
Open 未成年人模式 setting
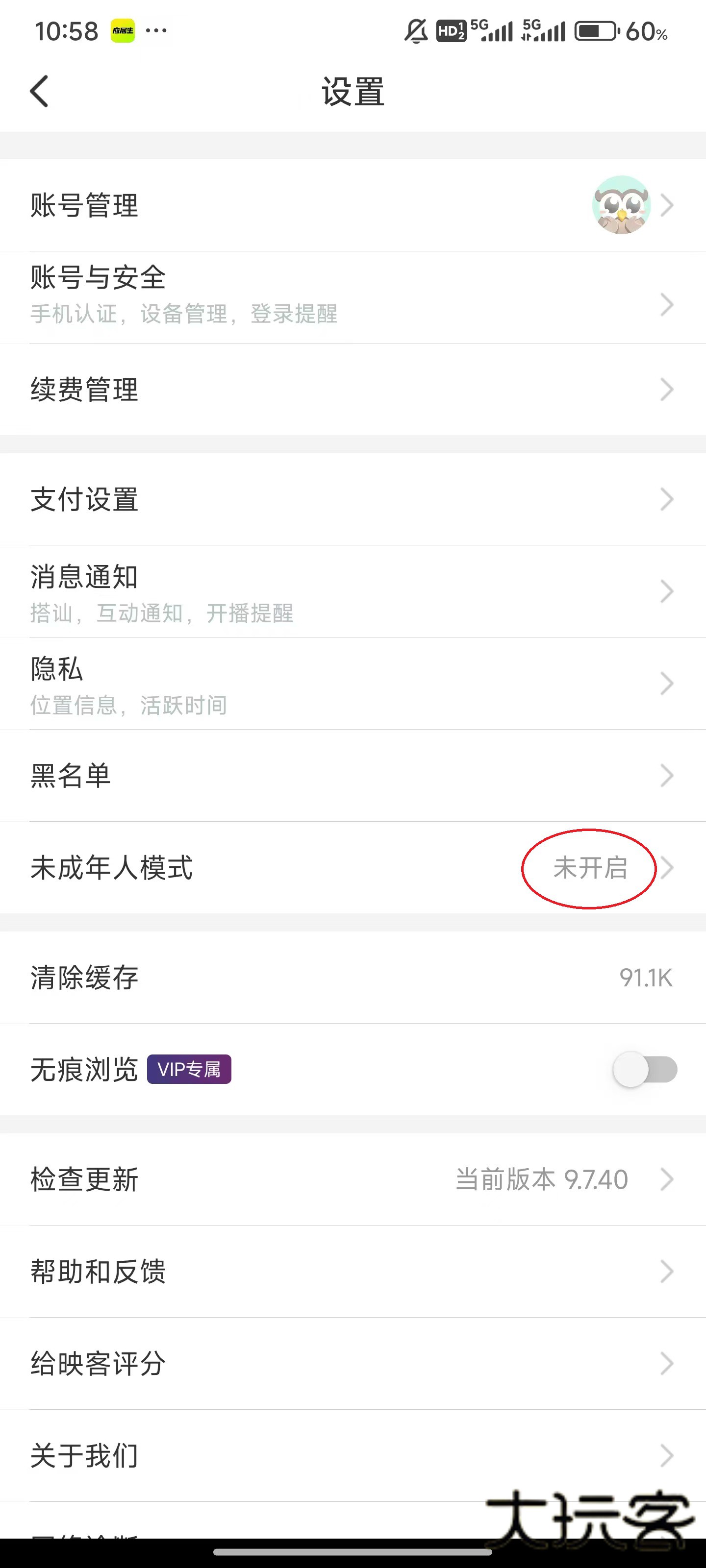coord(353,867)
